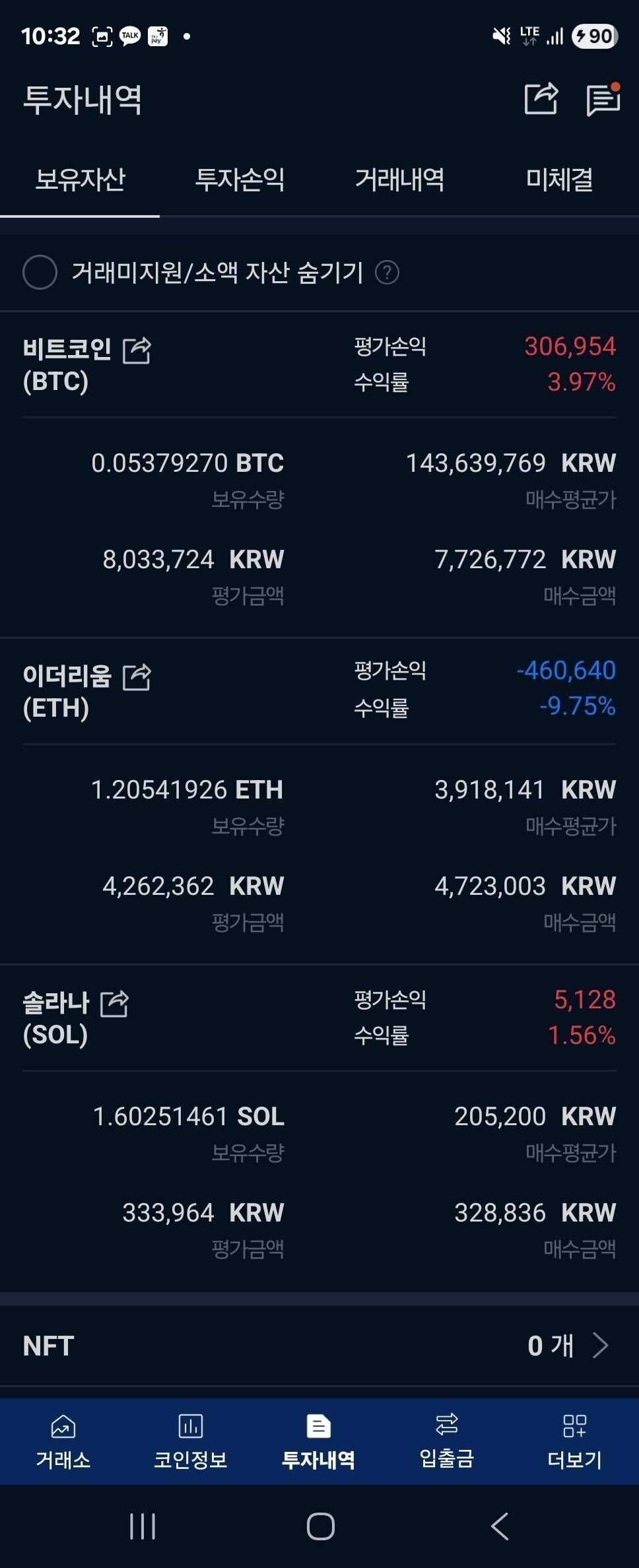The width and height of the screenshot is (639, 1568).
Task: Tap the system back button
Action: (x=500, y=1526)
